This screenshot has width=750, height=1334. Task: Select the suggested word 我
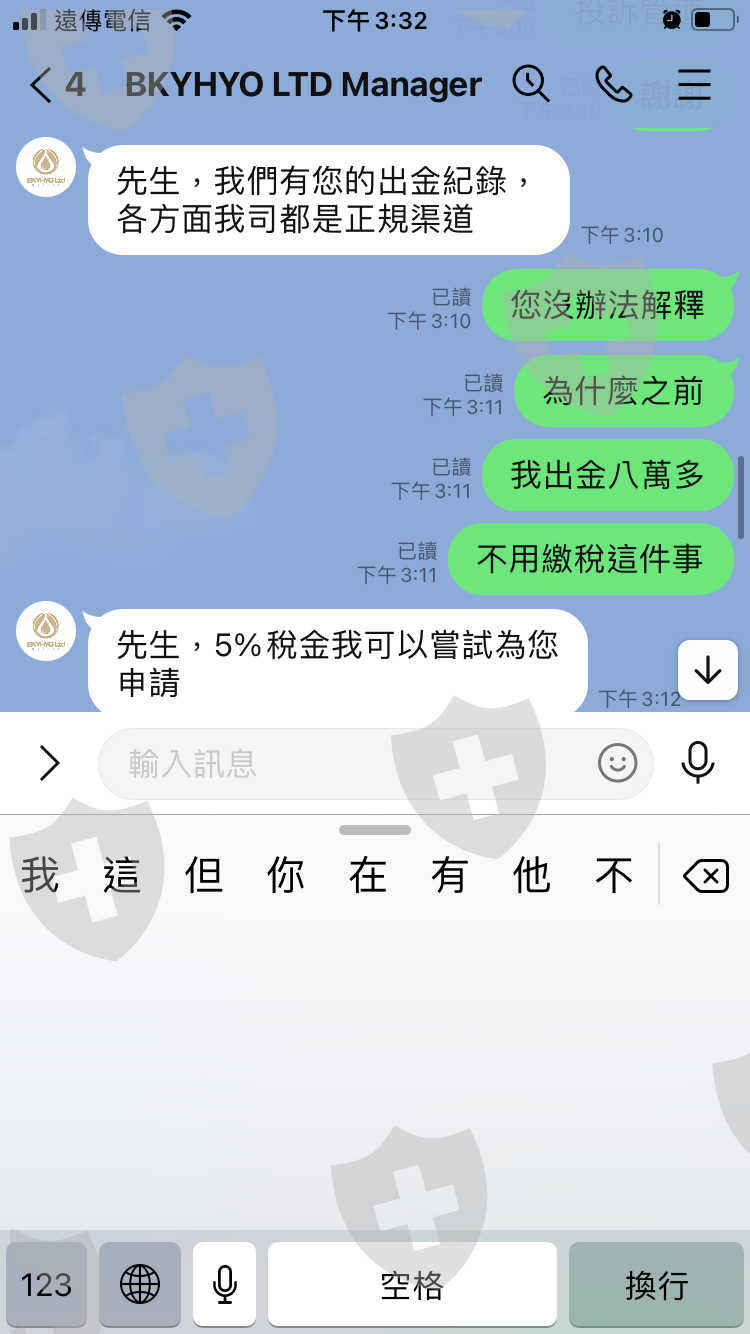(x=40, y=876)
